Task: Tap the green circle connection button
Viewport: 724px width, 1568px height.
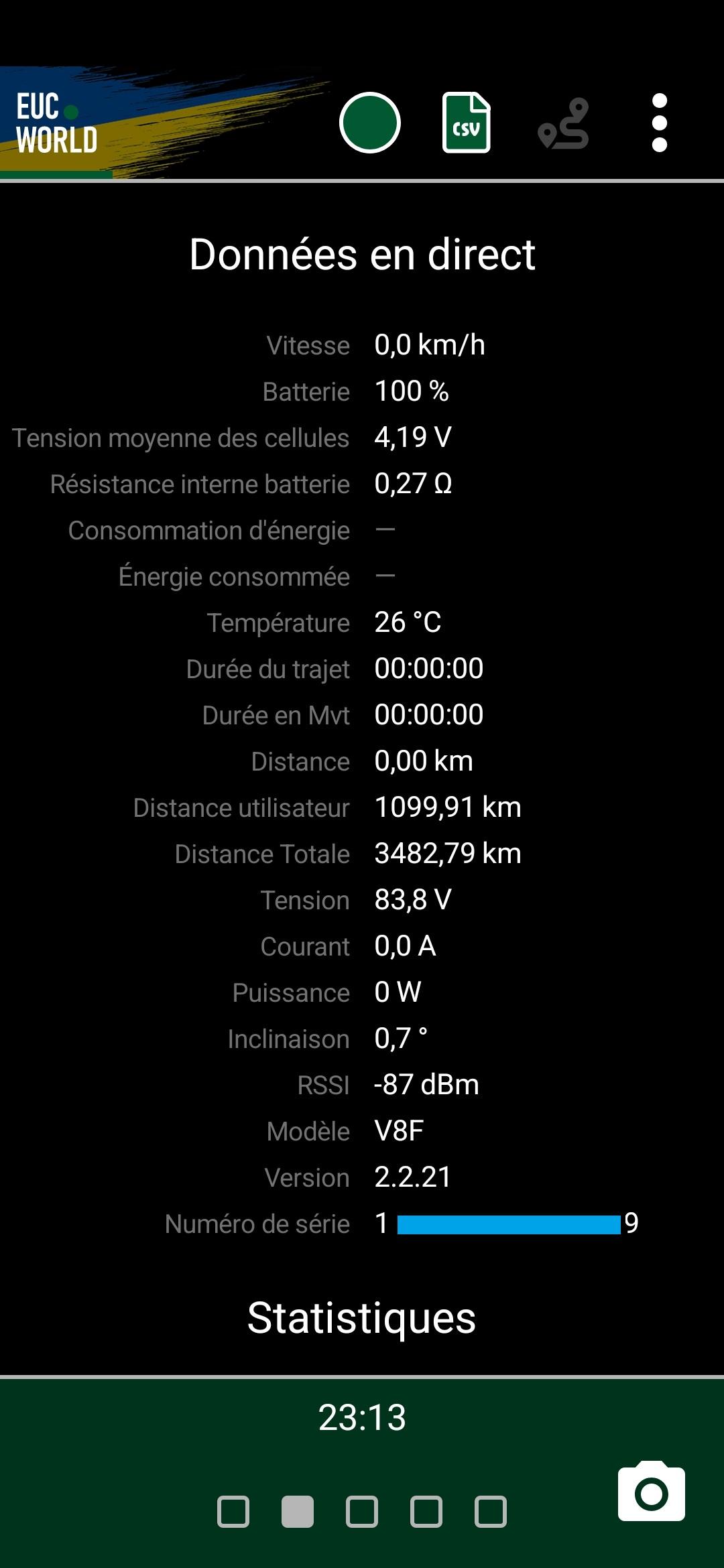Action: pyautogui.click(x=370, y=123)
